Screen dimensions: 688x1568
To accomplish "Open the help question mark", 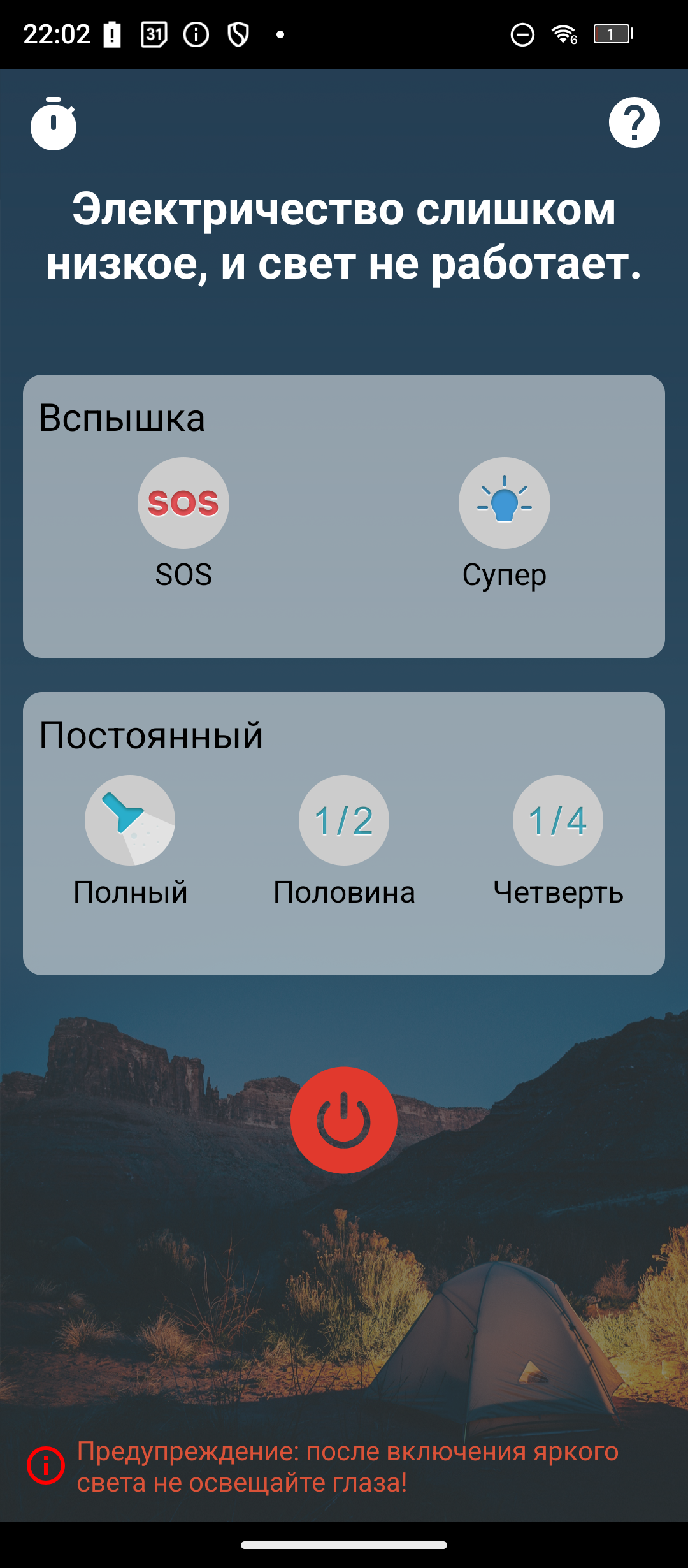I will click(634, 122).
